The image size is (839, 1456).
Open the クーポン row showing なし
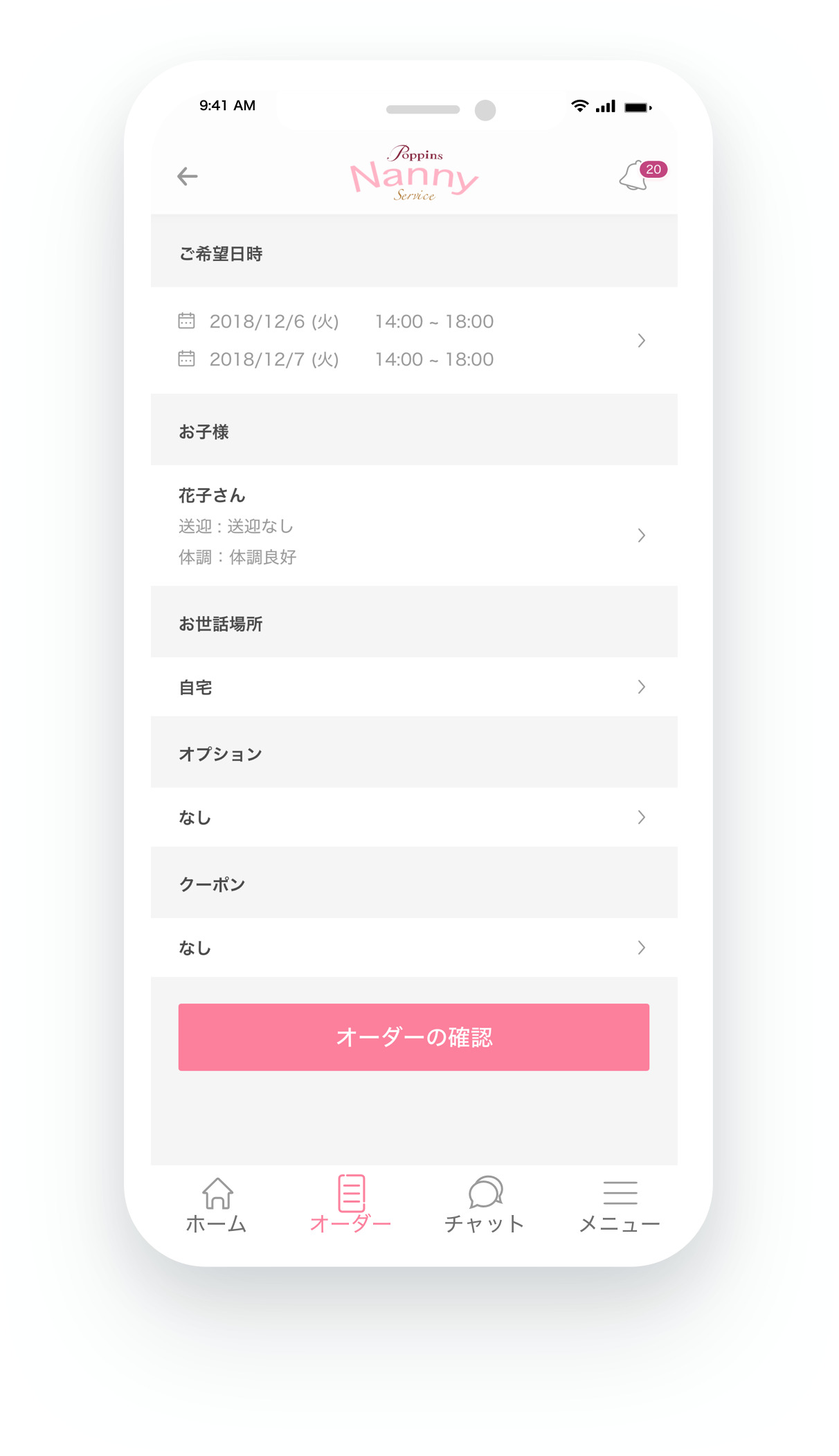click(x=413, y=947)
